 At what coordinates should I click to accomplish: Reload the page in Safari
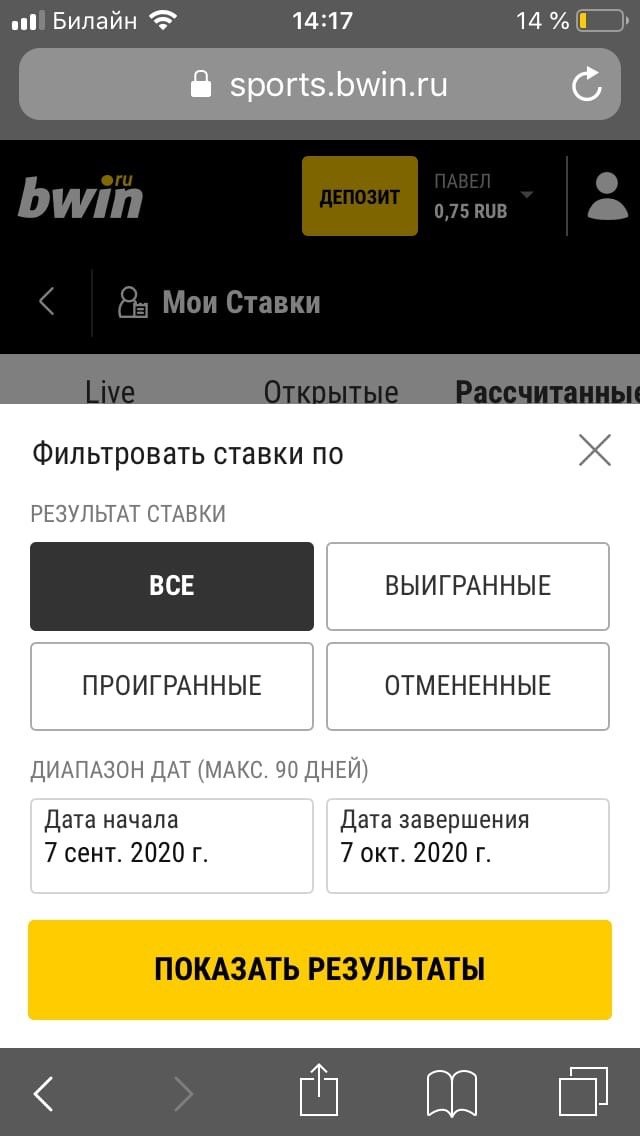587,85
